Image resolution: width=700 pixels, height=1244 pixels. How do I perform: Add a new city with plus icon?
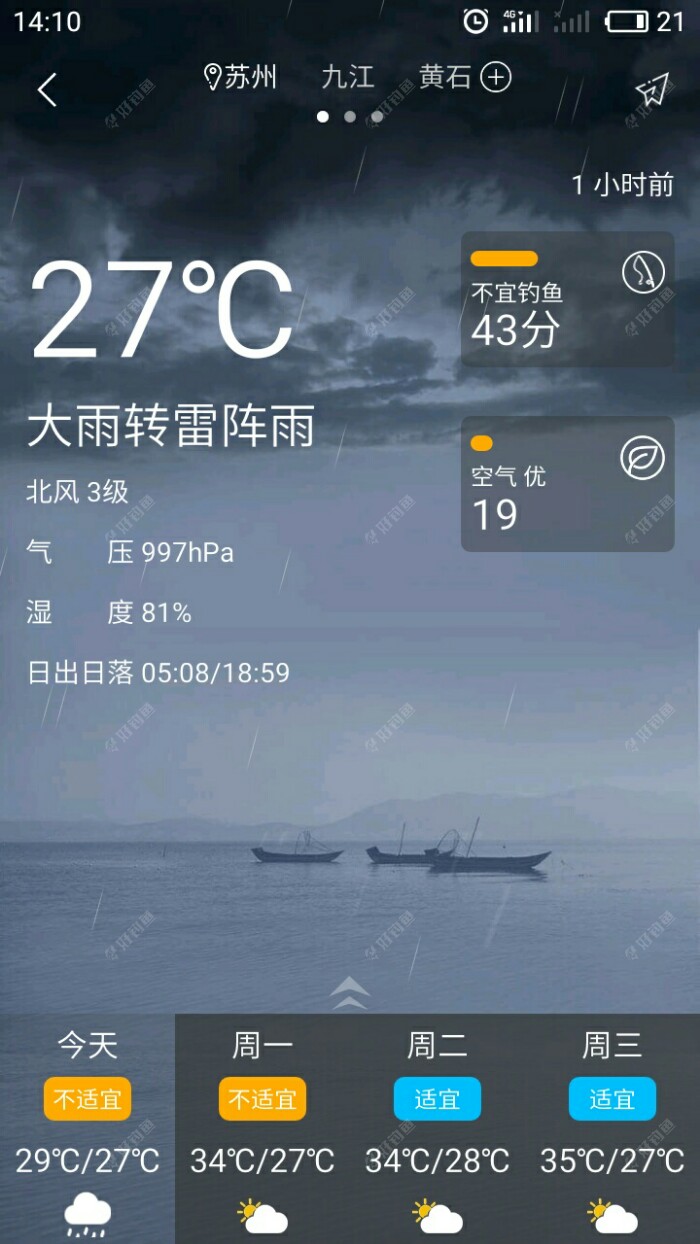tap(496, 77)
